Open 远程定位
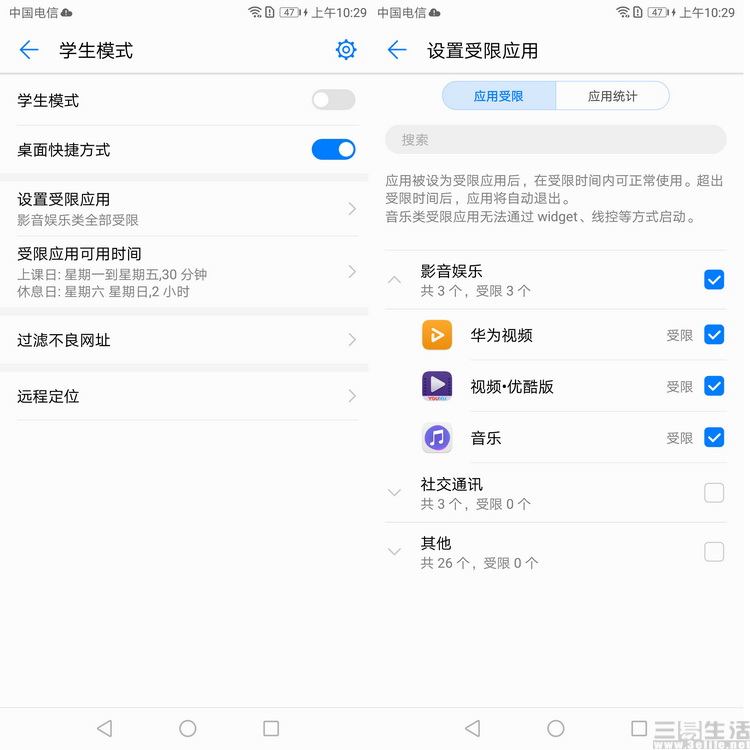The image size is (750, 750). pos(186,396)
